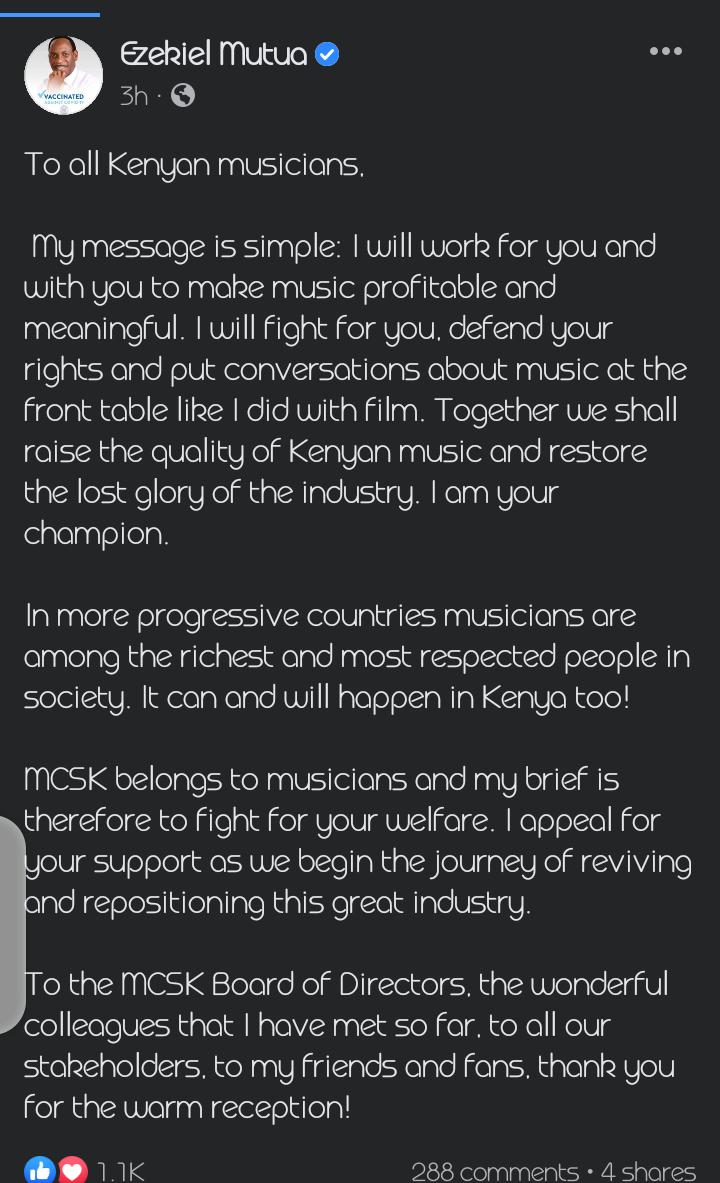The width and height of the screenshot is (720, 1183).
Task: View the 1.1K reactions on the post
Action: point(85,1169)
